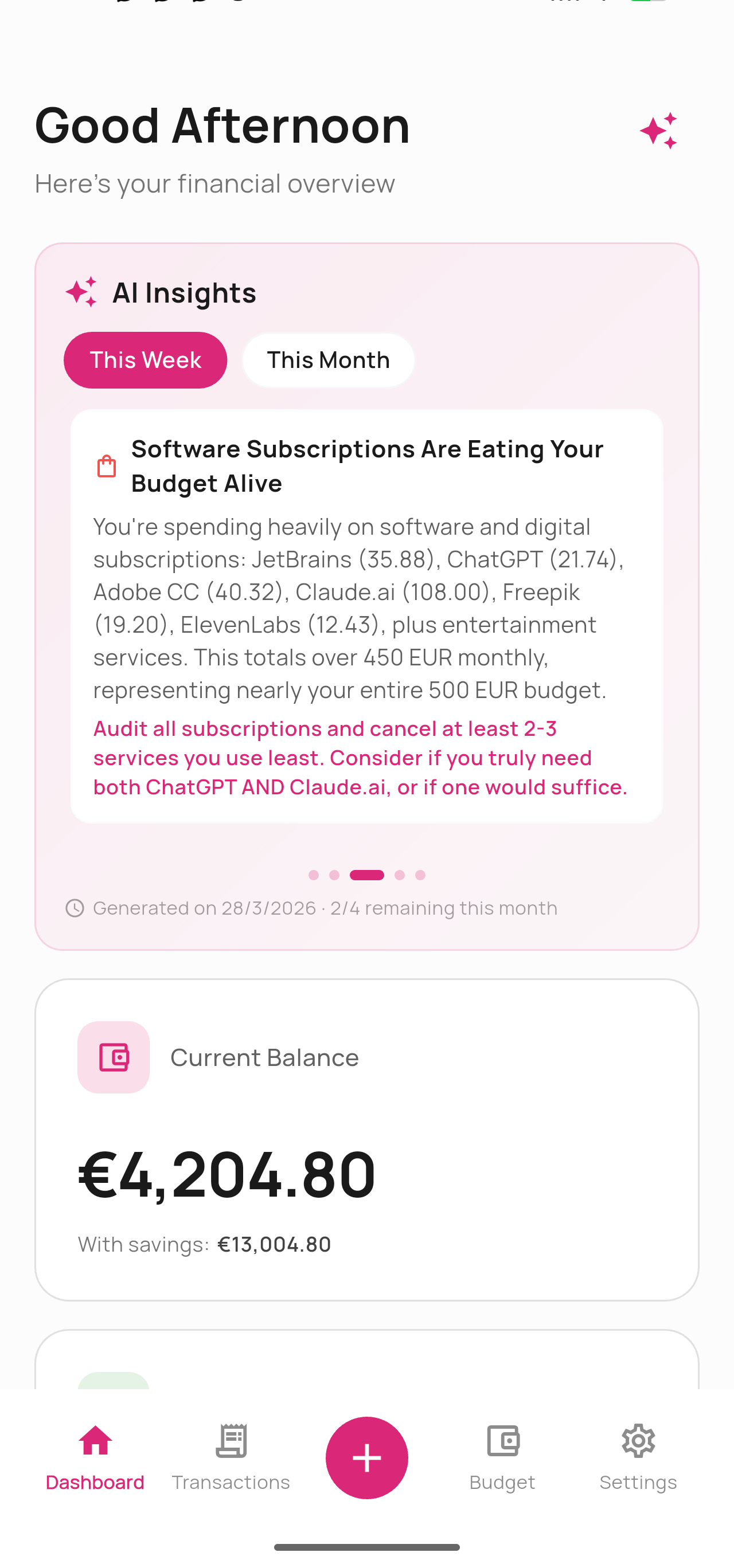734x1568 pixels.
Task: Select the This Week insights filter
Action: (x=145, y=360)
